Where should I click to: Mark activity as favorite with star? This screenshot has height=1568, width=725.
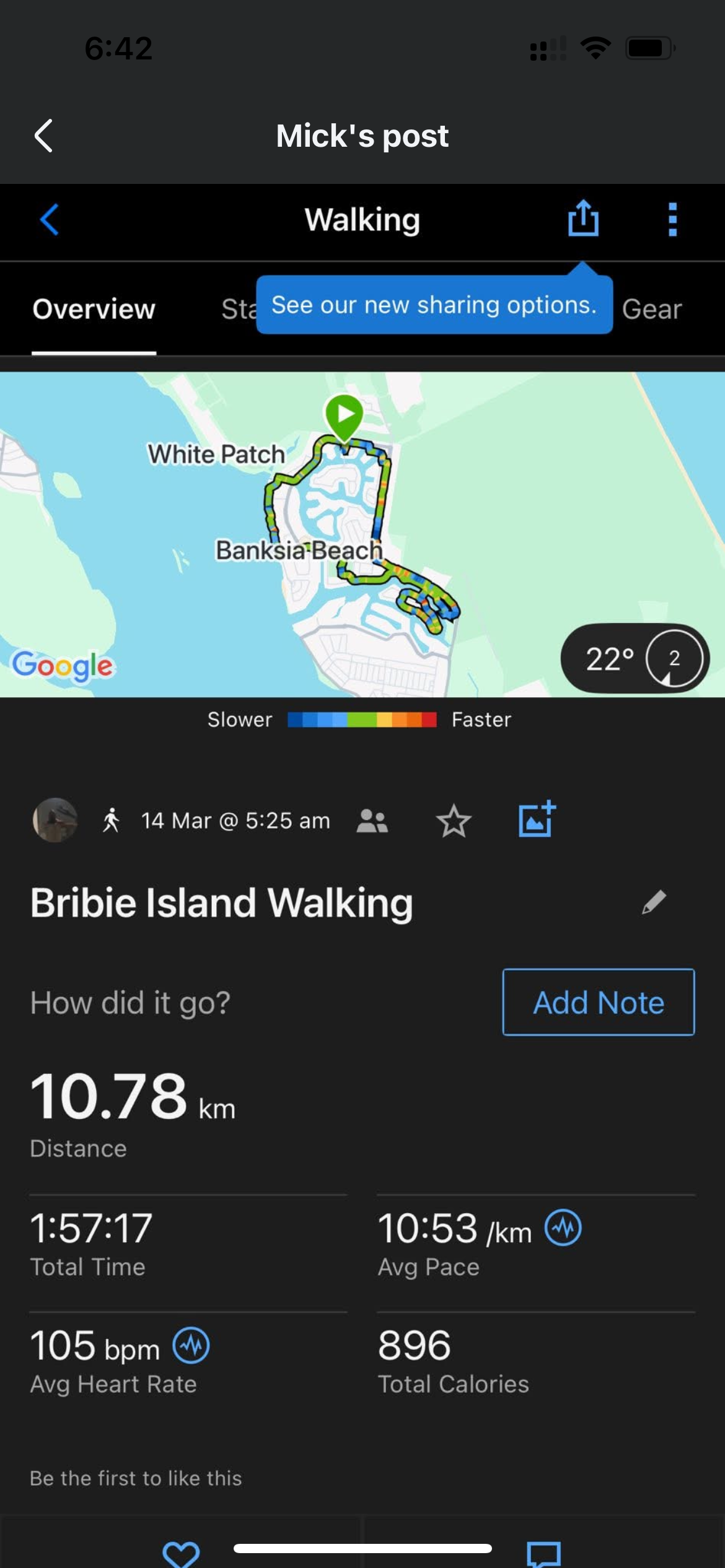[x=454, y=821]
